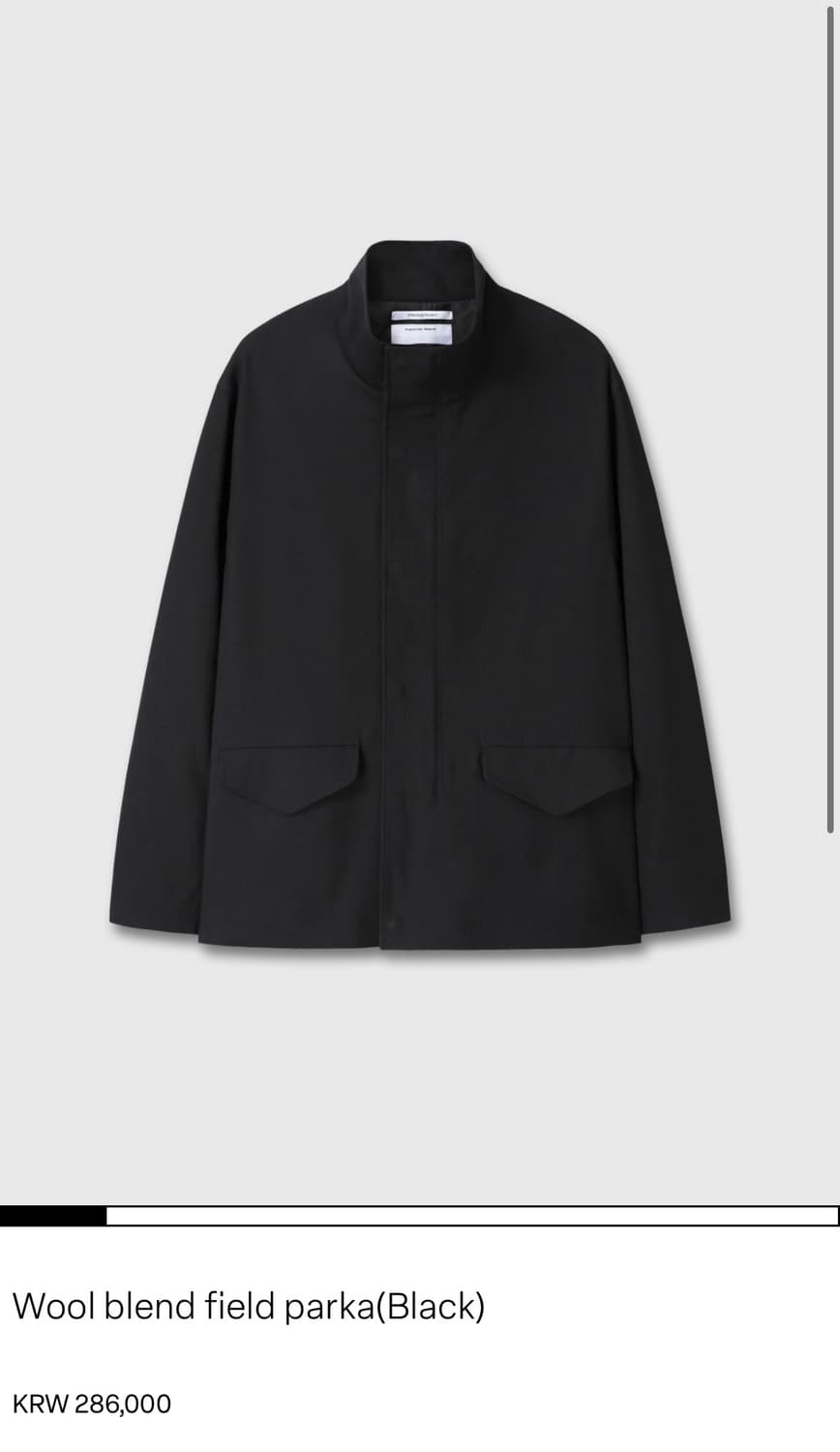The width and height of the screenshot is (840, 1452).
Task: Click the KRW 286,000 price label
Action: [x=93, y=1403]
